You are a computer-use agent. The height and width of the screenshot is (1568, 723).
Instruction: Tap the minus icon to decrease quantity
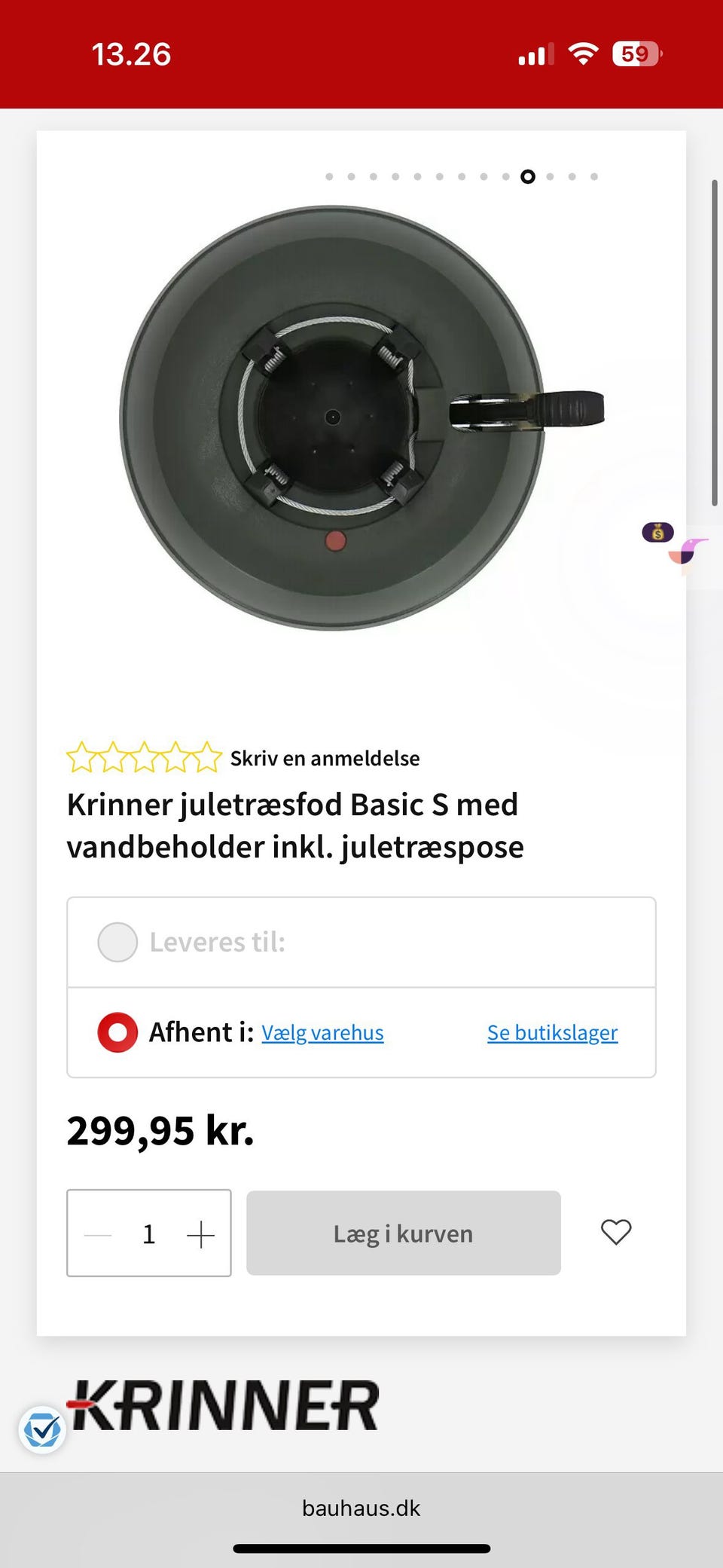click(97, 1233)
